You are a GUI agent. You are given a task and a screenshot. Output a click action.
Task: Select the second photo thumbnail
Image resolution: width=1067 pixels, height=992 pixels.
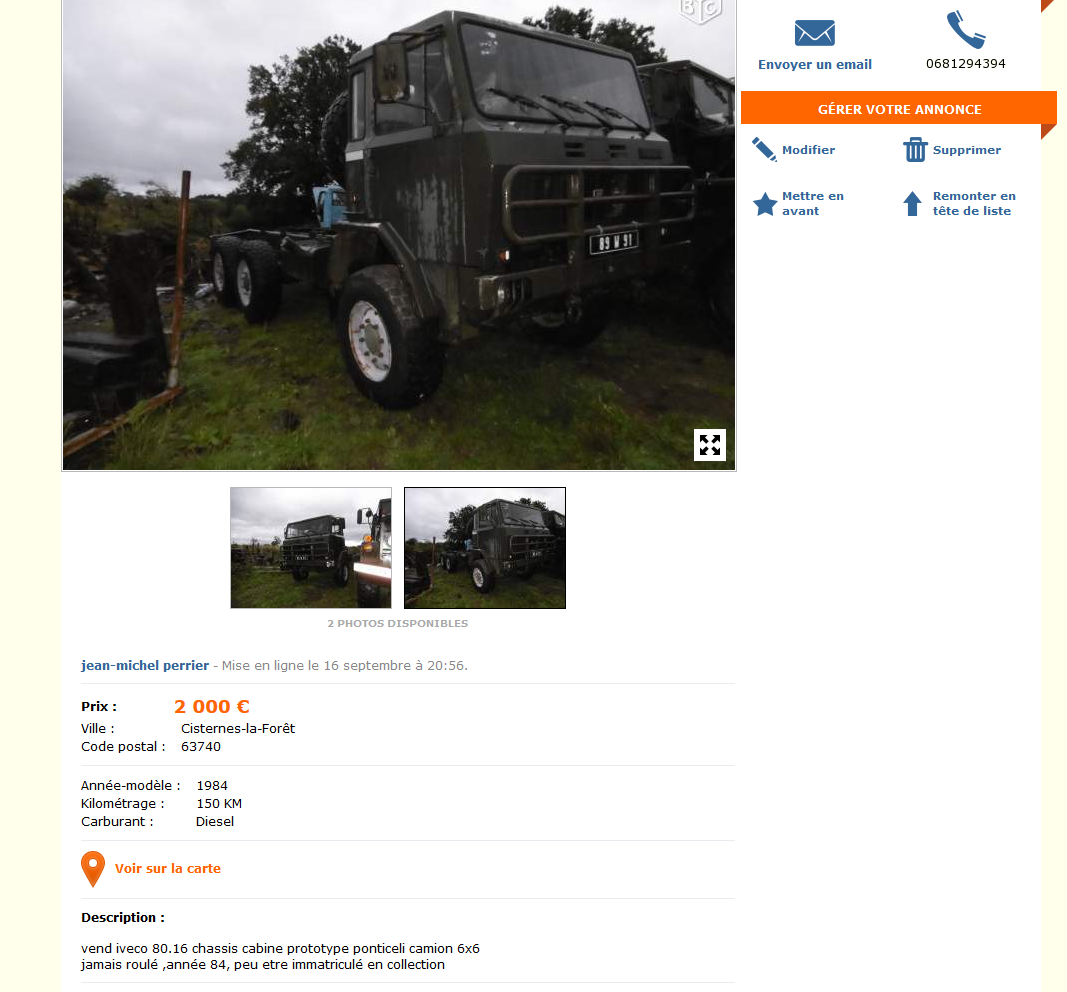point(485,547)
